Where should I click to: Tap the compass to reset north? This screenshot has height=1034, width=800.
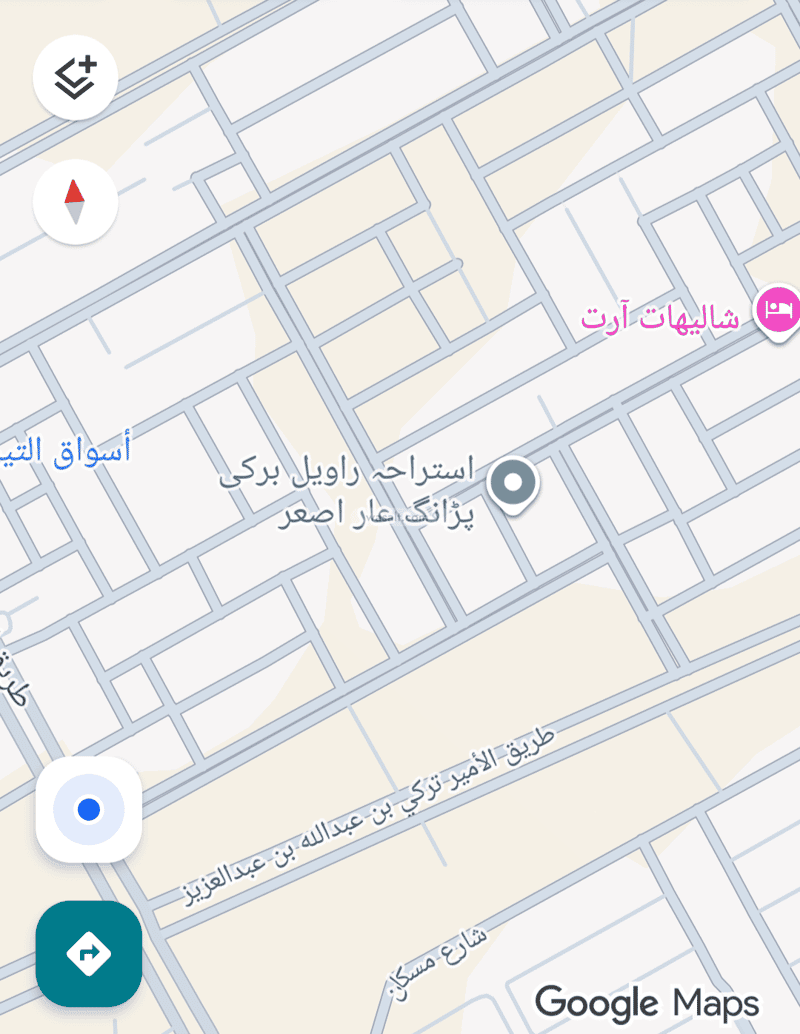[76, 202]
